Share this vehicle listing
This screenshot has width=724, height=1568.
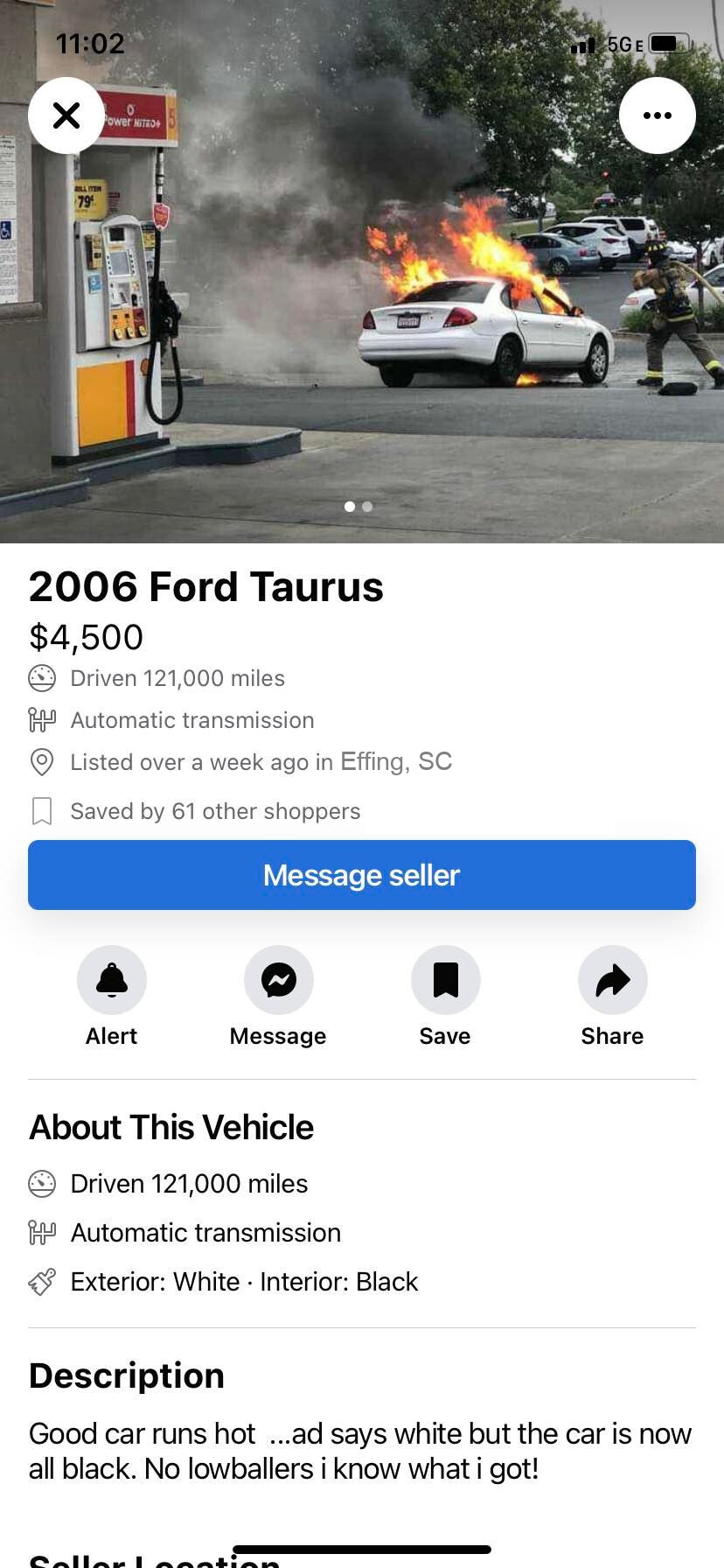point(612,980)
